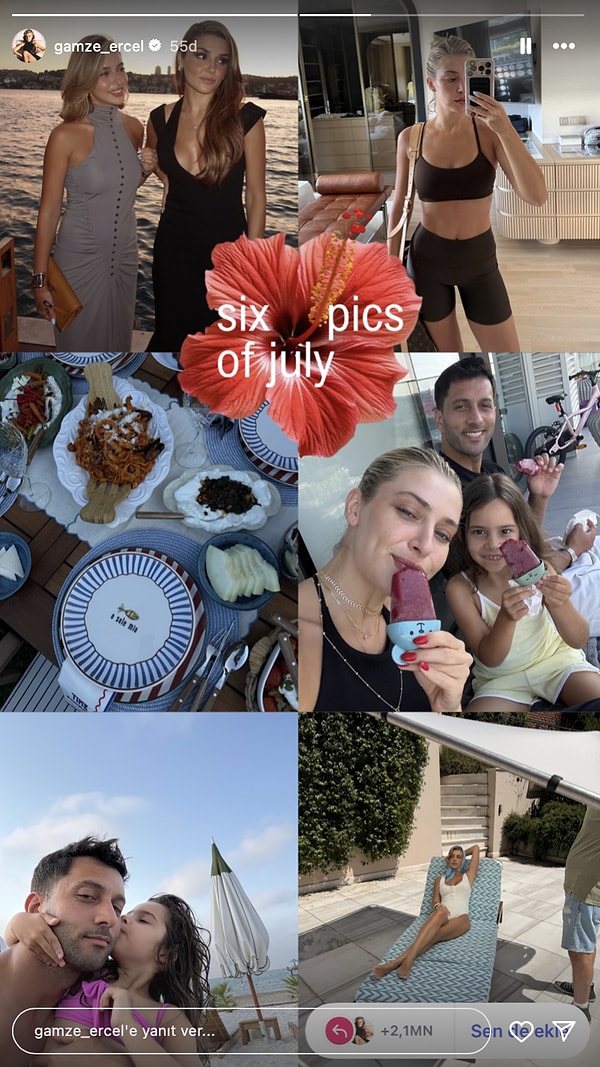Open the gamze_ercel username link
Viewport: 600px width, 1067px height.
coord(98,46)
